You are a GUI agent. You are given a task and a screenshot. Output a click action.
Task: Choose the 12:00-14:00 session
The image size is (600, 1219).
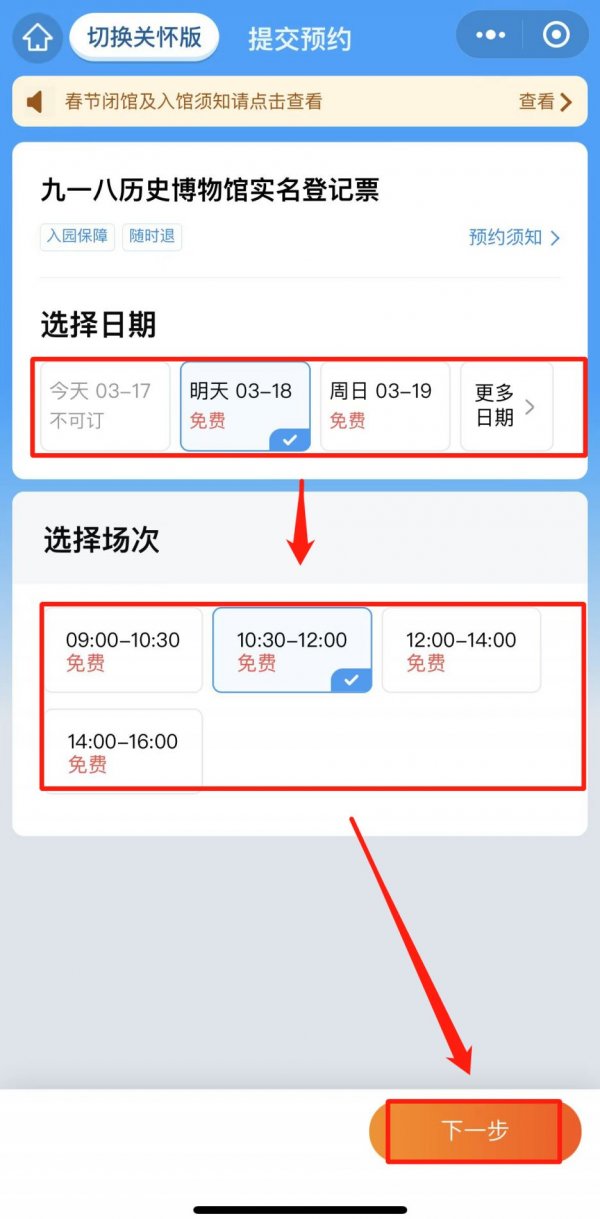pyautogui.click(x=461, y=650)
